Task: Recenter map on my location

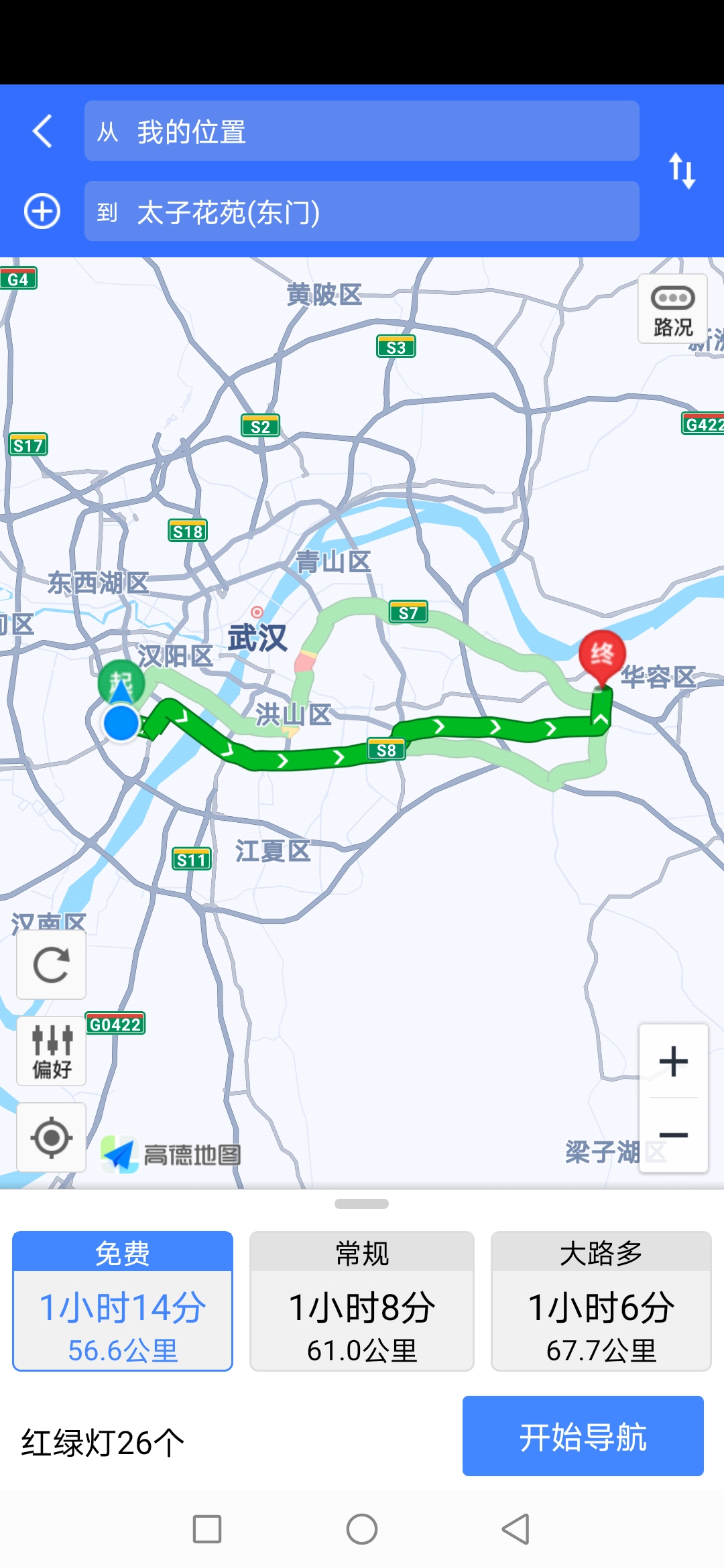Action: 51,1137
